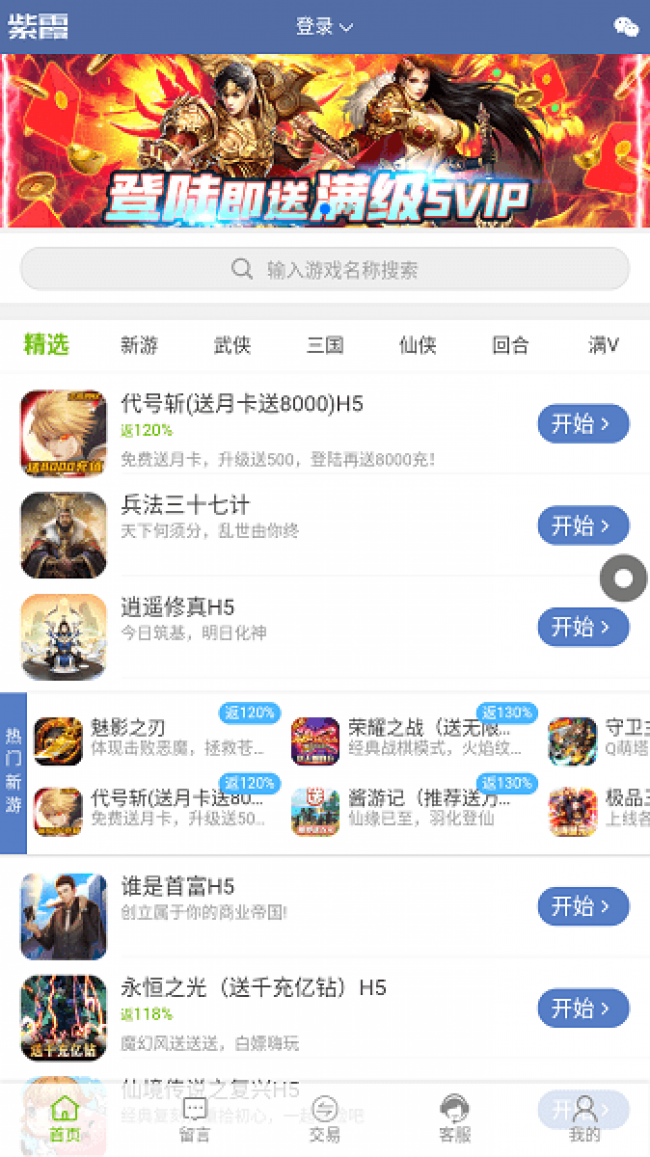The image size is (650, 1157).
Task: Go to the 留言 tab
Action: click(195, 1119)
